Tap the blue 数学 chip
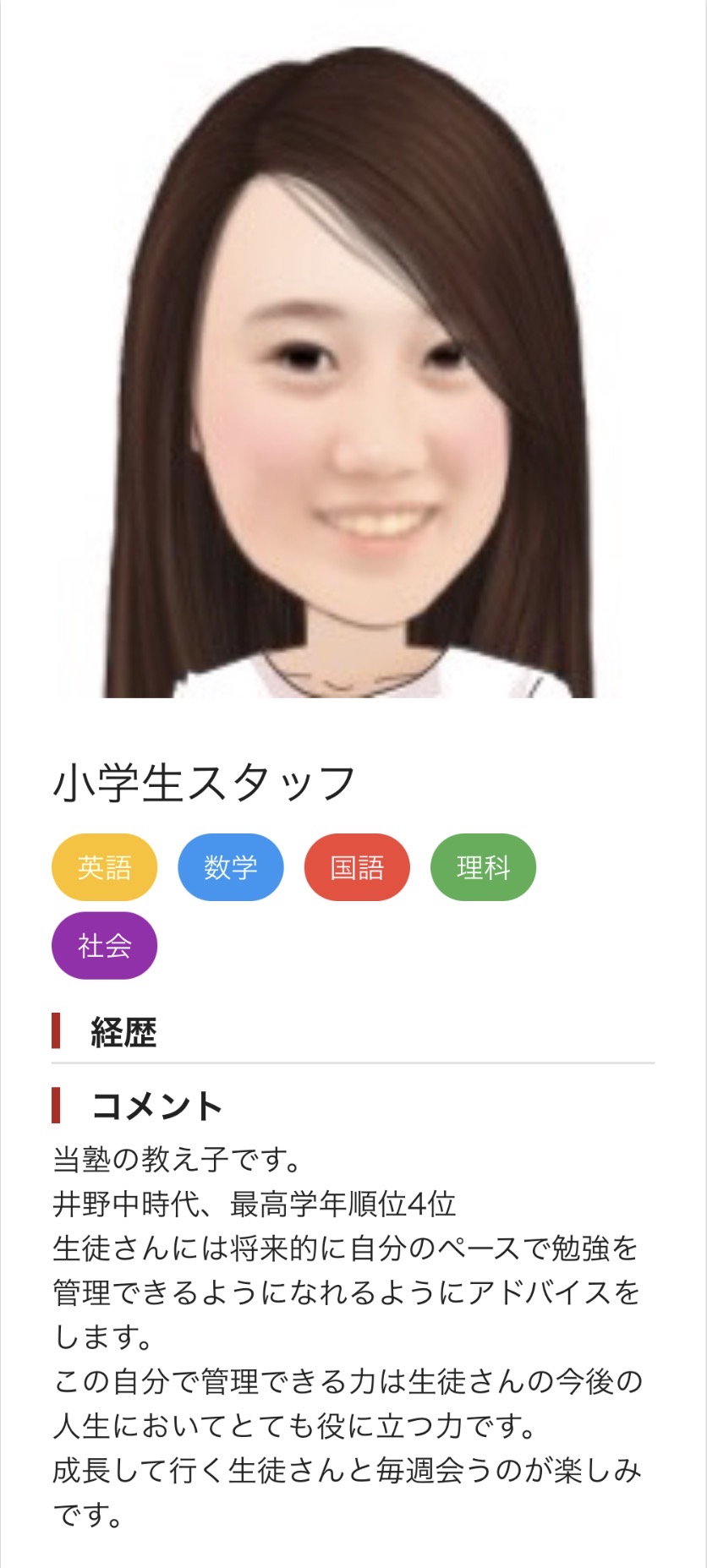Image resolution: width=707 pixels, height=1568 pixels. [x=230, y=867]
